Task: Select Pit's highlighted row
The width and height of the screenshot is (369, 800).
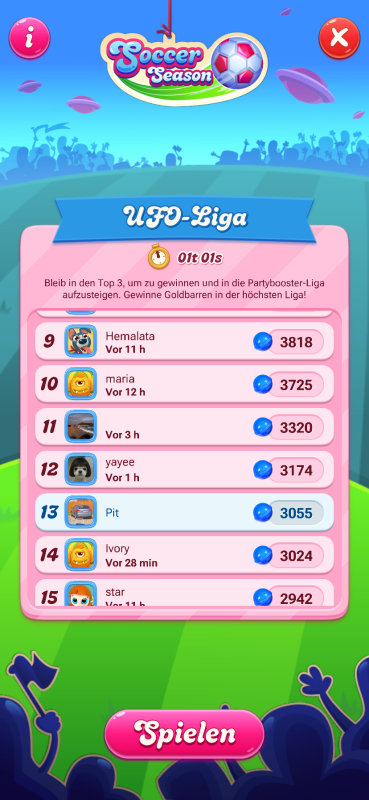Action: point(184,512)
